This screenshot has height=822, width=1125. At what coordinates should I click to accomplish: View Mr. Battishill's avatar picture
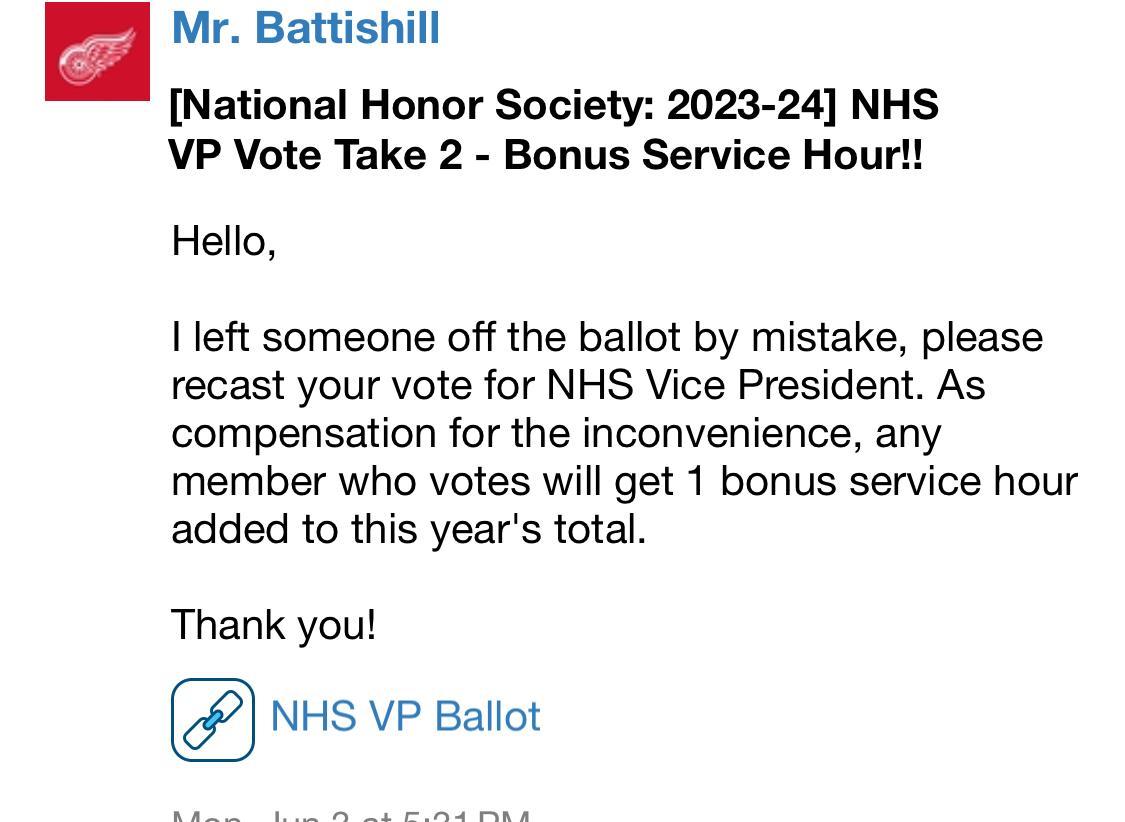(x=97, y=52)
